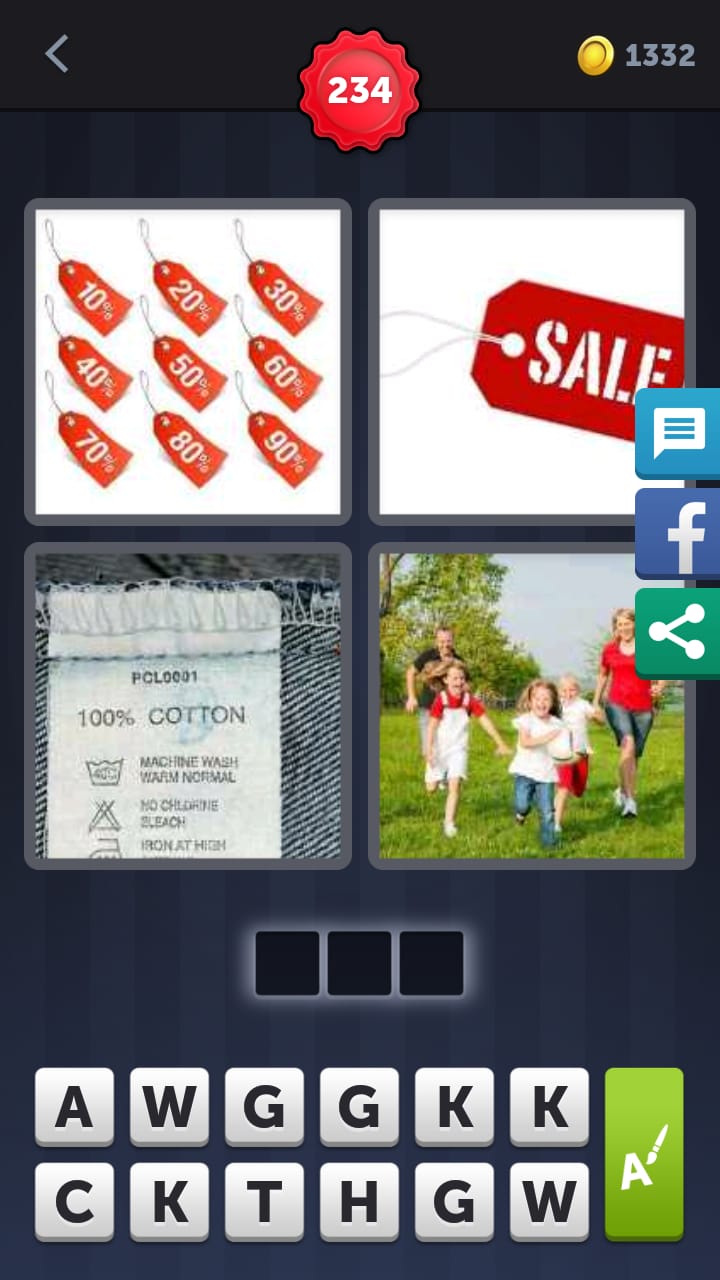The image size is (720, 1280).
Task: Share the puzzle on Facebook
Action: tap(679, 534)
